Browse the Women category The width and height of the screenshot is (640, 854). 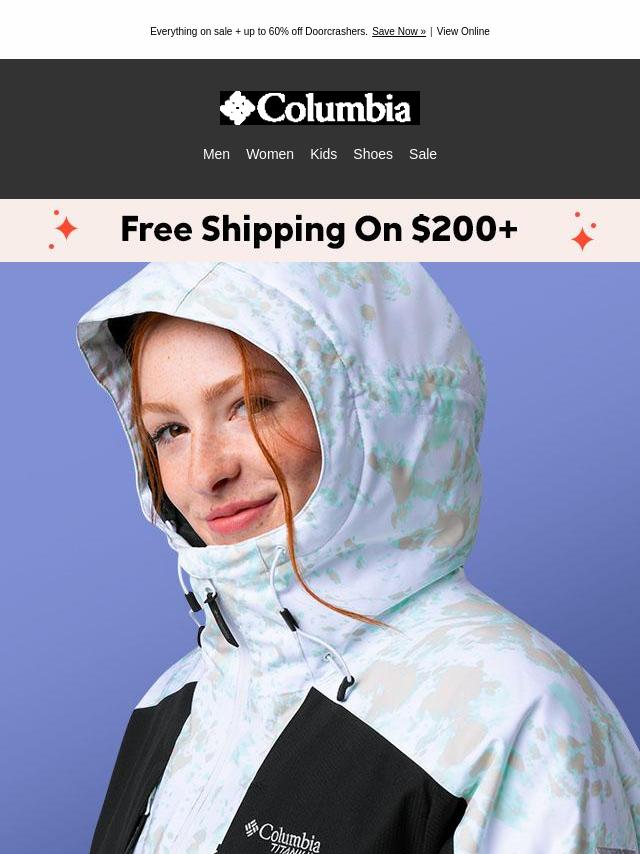270,154
